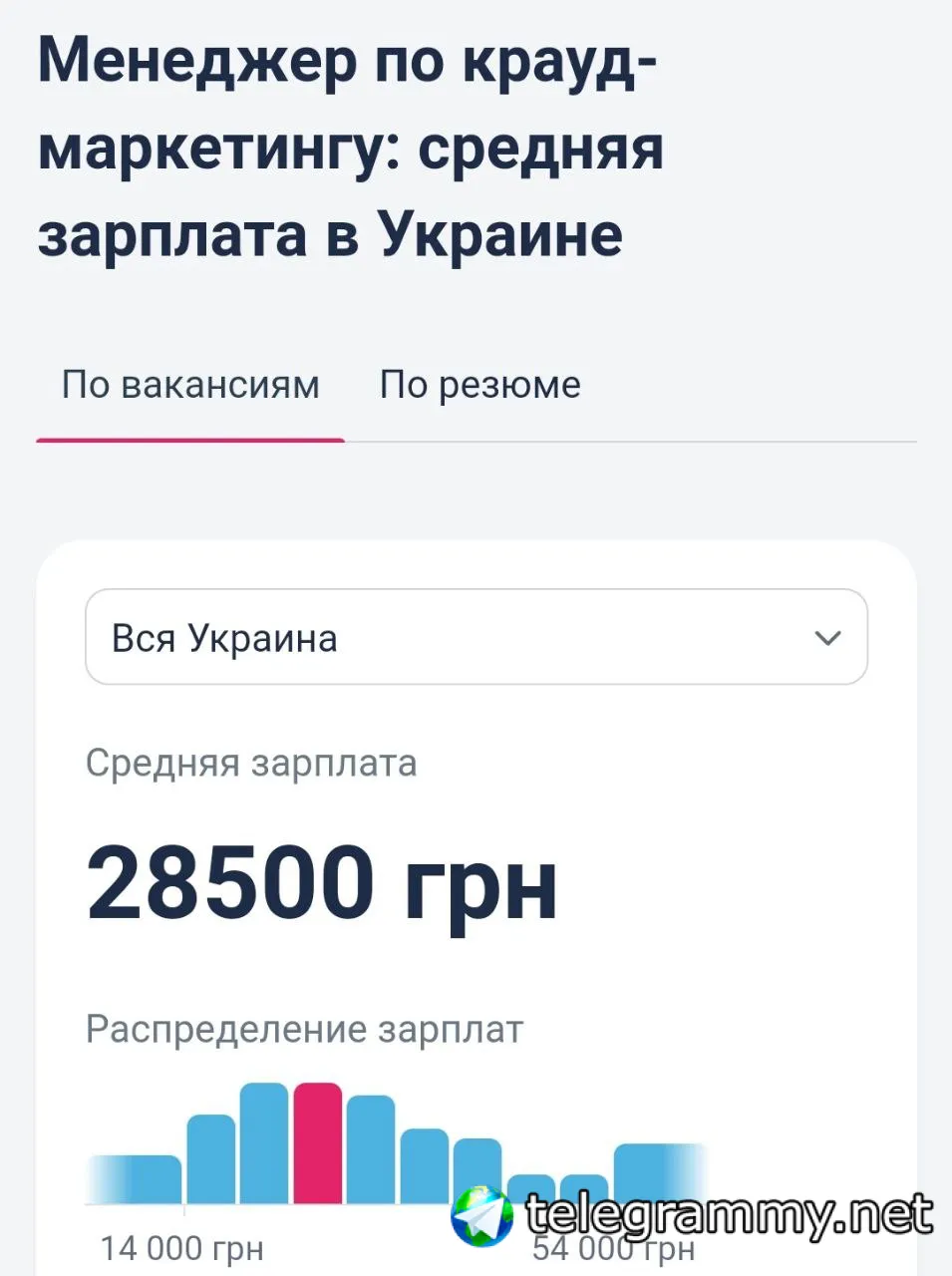Expand the Вся Украина region dropdown
The image size is (952, 1276).
click(476, 637)
